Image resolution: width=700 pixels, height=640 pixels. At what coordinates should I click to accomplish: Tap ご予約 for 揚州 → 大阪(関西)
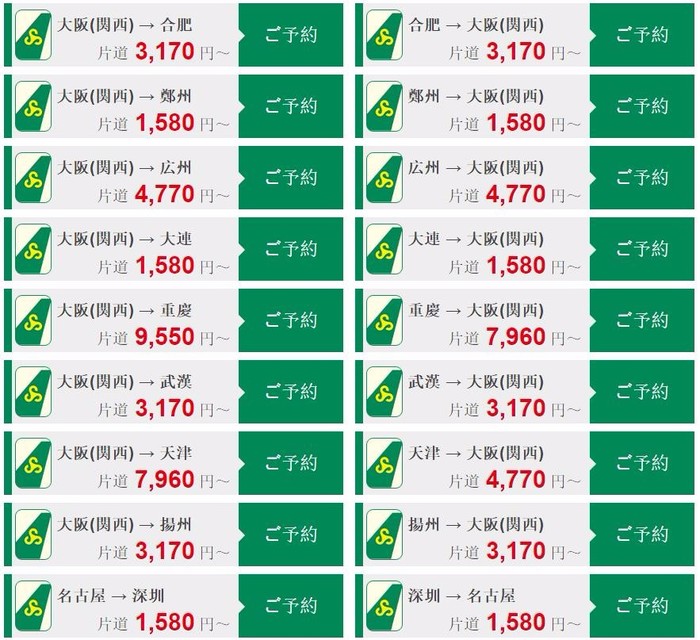coord(641,535)
